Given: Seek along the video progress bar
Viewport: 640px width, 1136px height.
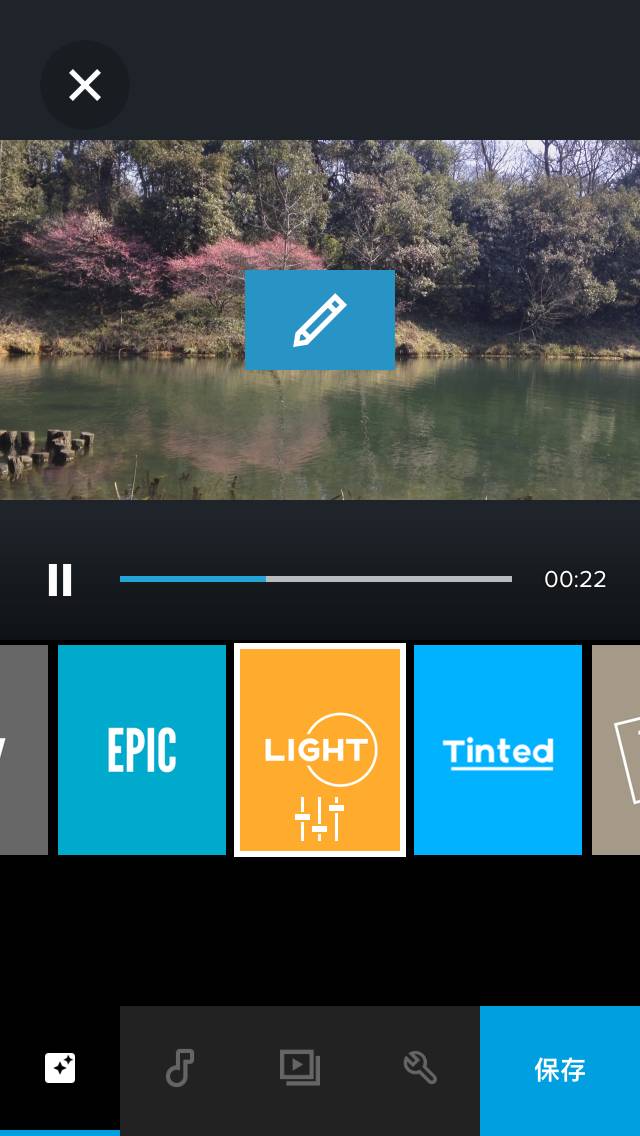Looking at the screenshot, I should pos(315,579).
